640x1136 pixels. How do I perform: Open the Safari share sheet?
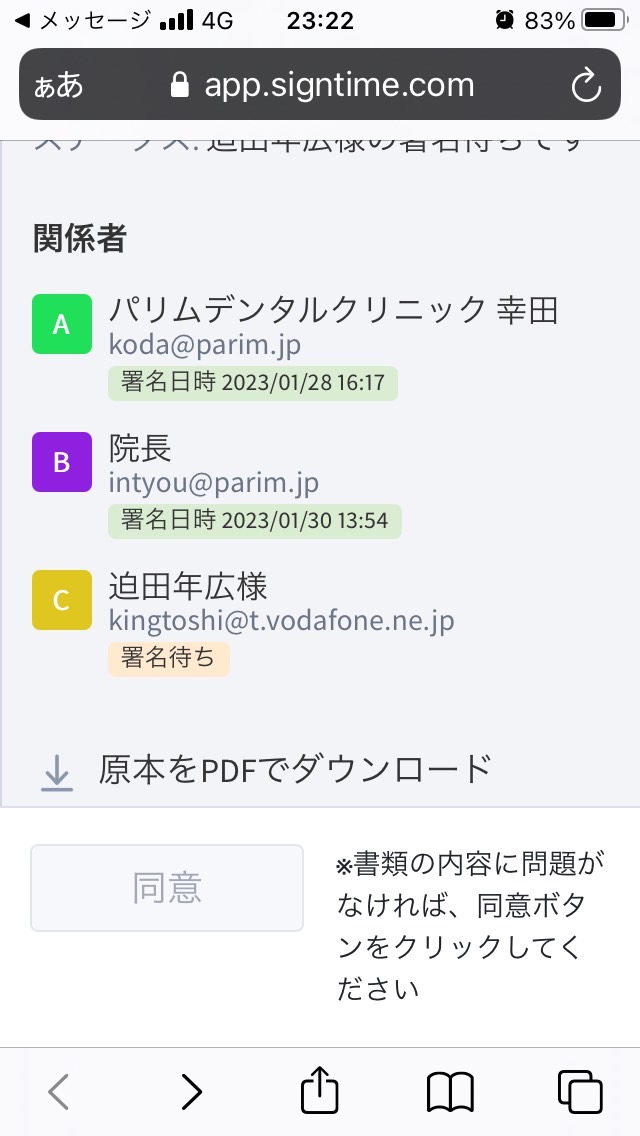[x=320, y=1088]
